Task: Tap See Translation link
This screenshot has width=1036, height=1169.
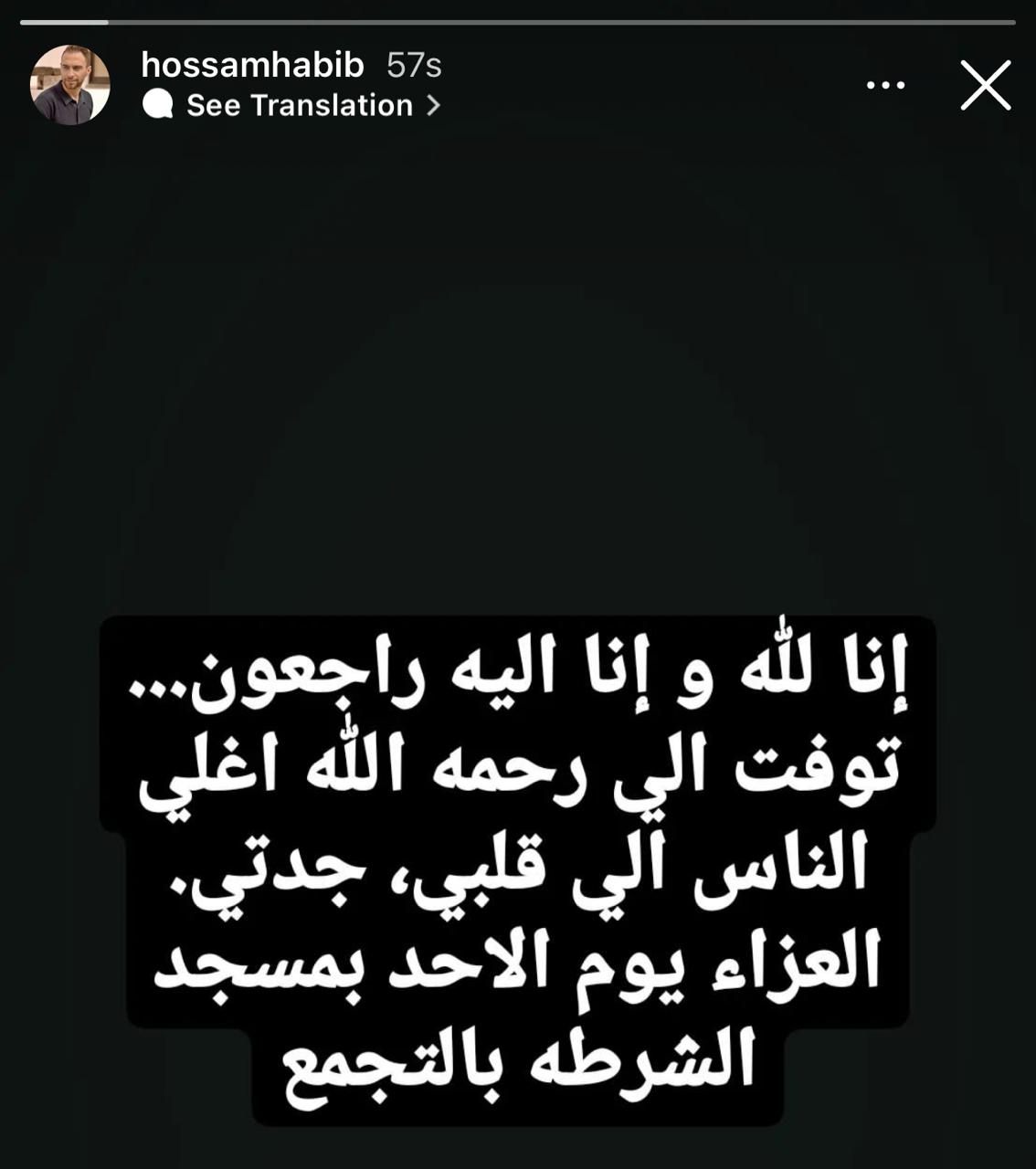Action: [299, 106]
